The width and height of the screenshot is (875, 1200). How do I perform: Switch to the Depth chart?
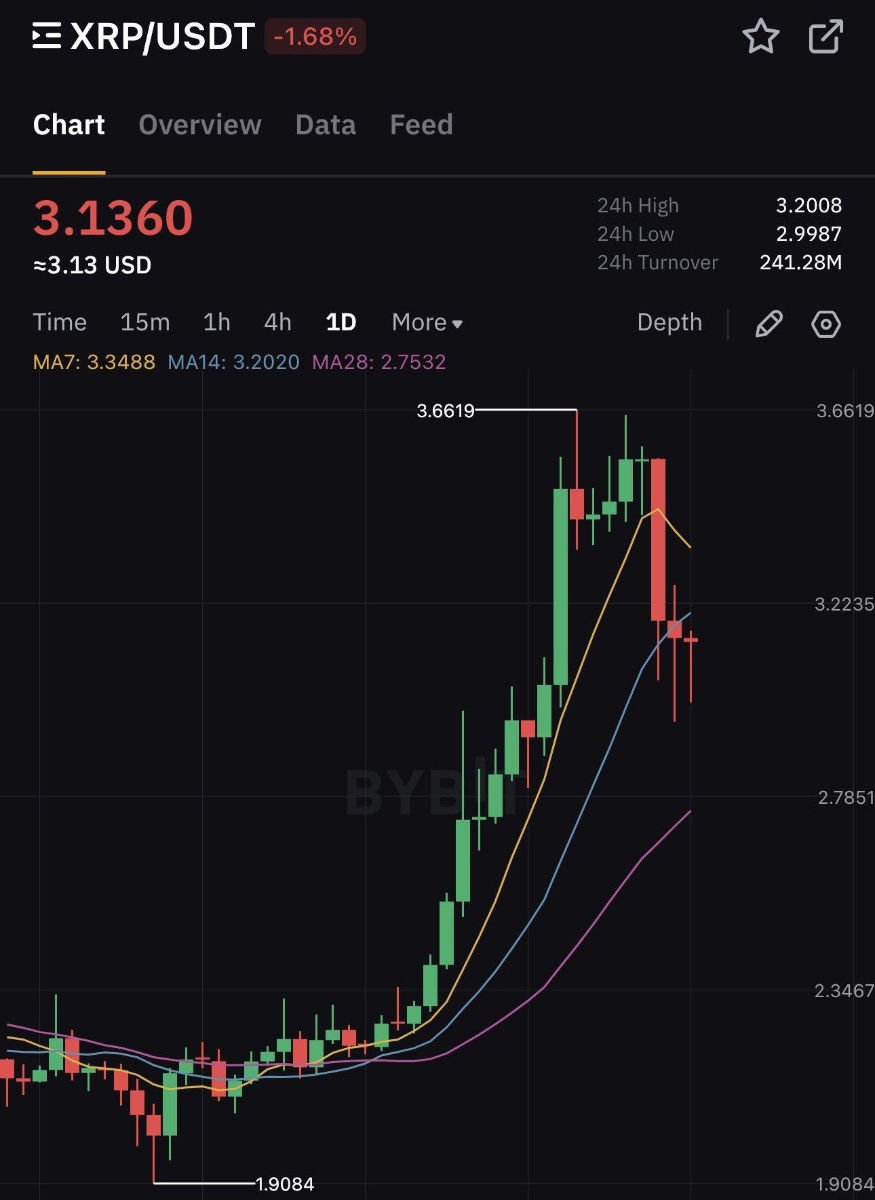669,322
